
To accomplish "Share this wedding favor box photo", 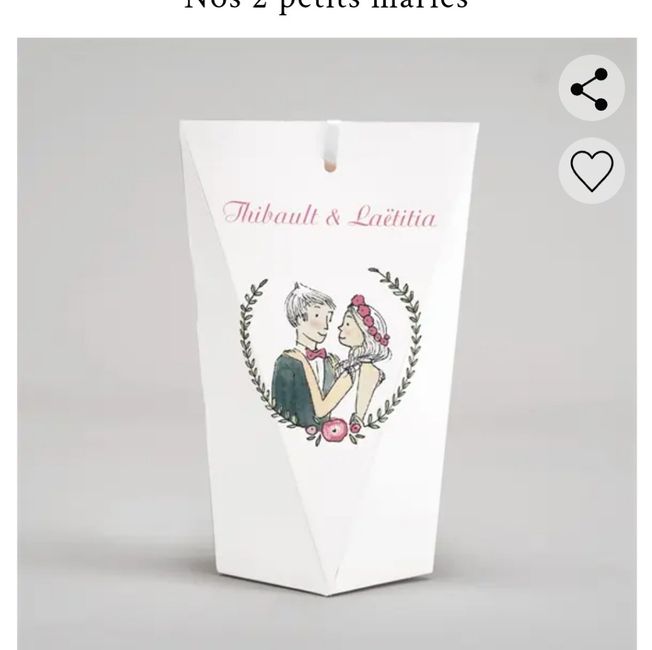I will click(x=591, y=89).
